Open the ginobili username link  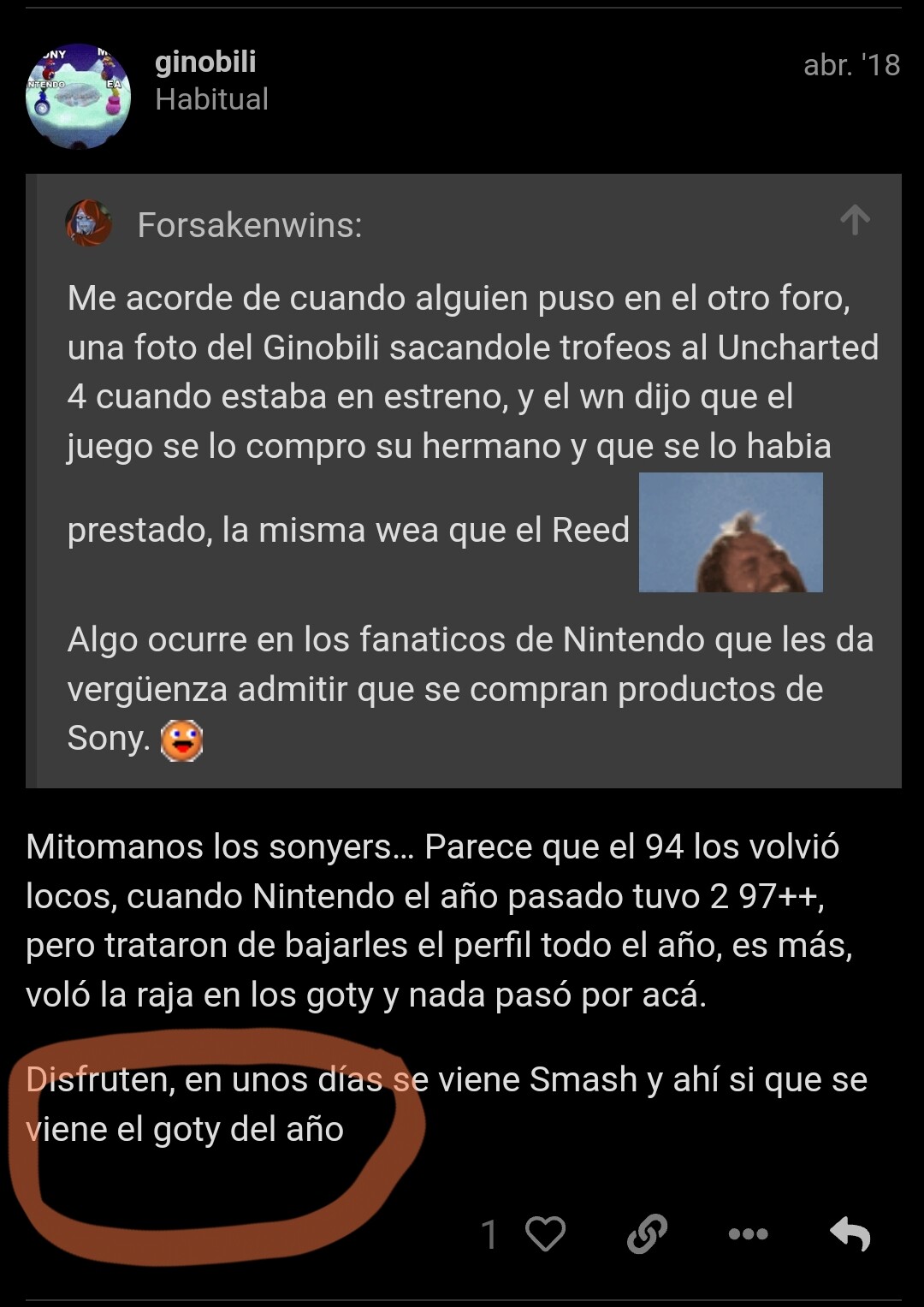coord(205,62)
